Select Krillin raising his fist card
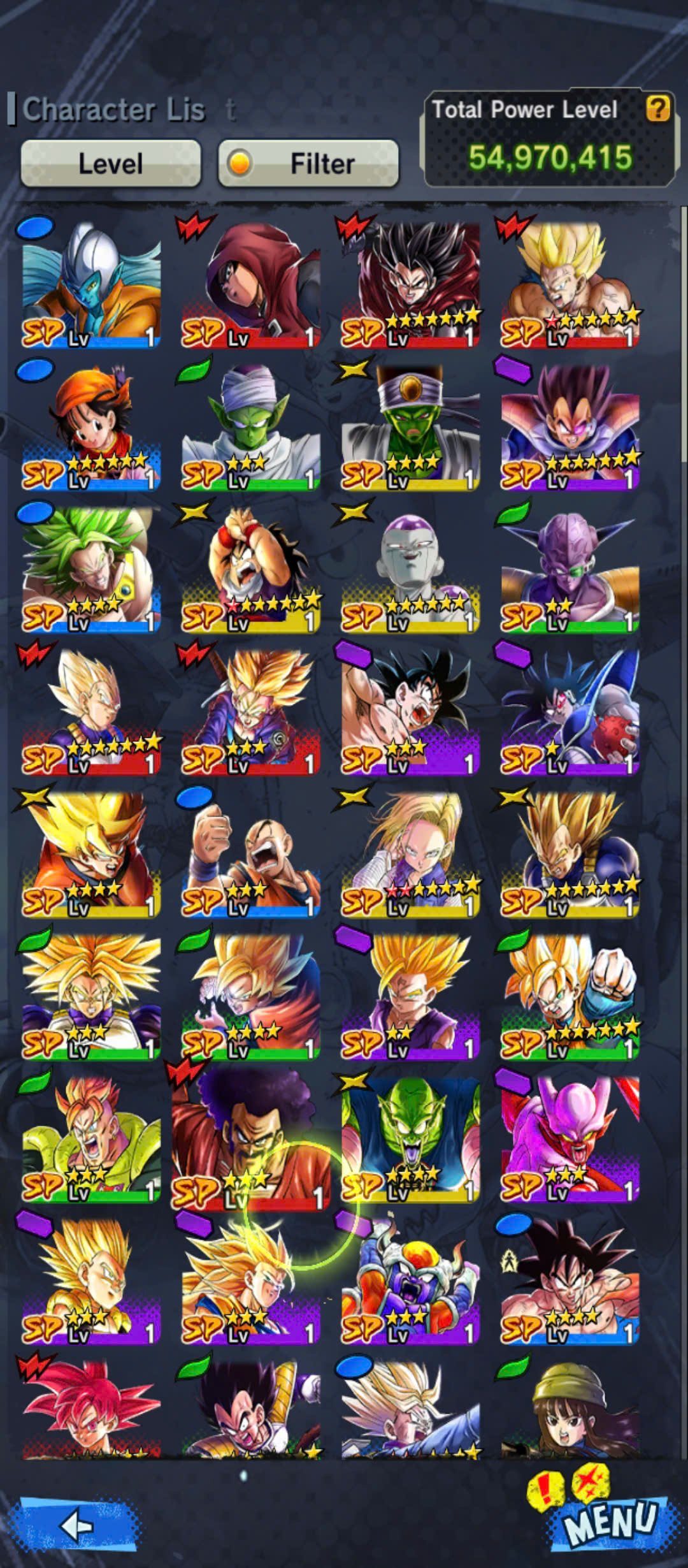 251,855
